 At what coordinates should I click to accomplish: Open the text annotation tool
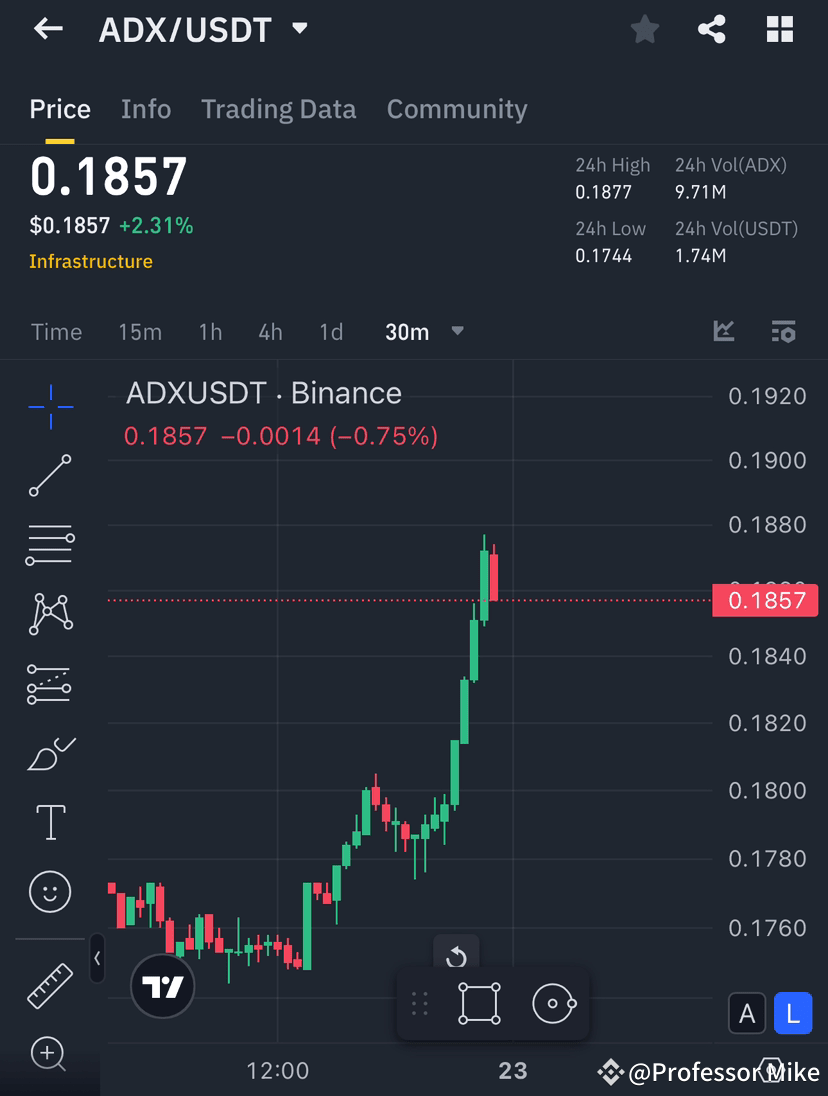[x=50, y=822]
